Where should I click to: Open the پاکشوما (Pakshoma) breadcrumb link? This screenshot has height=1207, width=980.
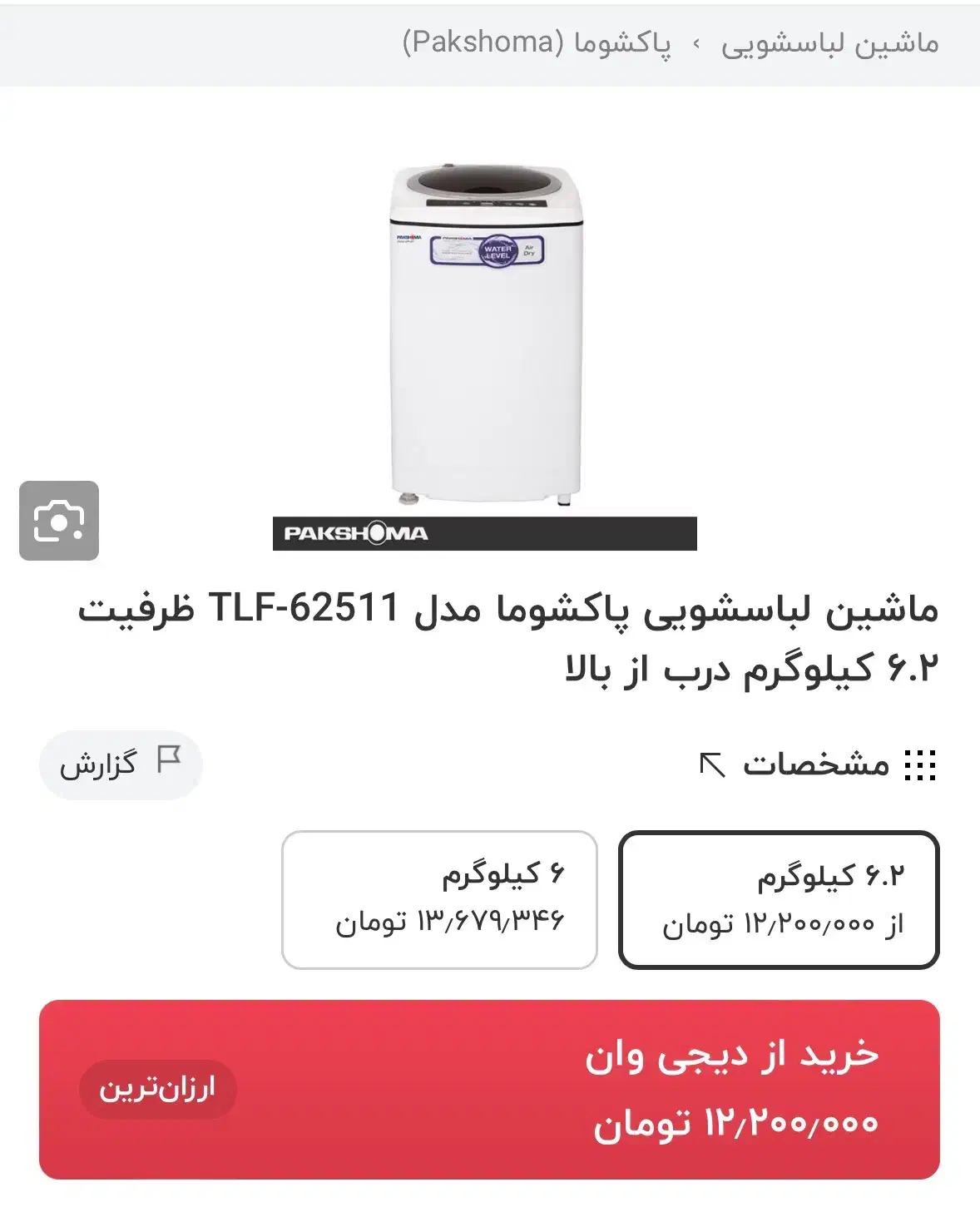[x=537, y=43]
